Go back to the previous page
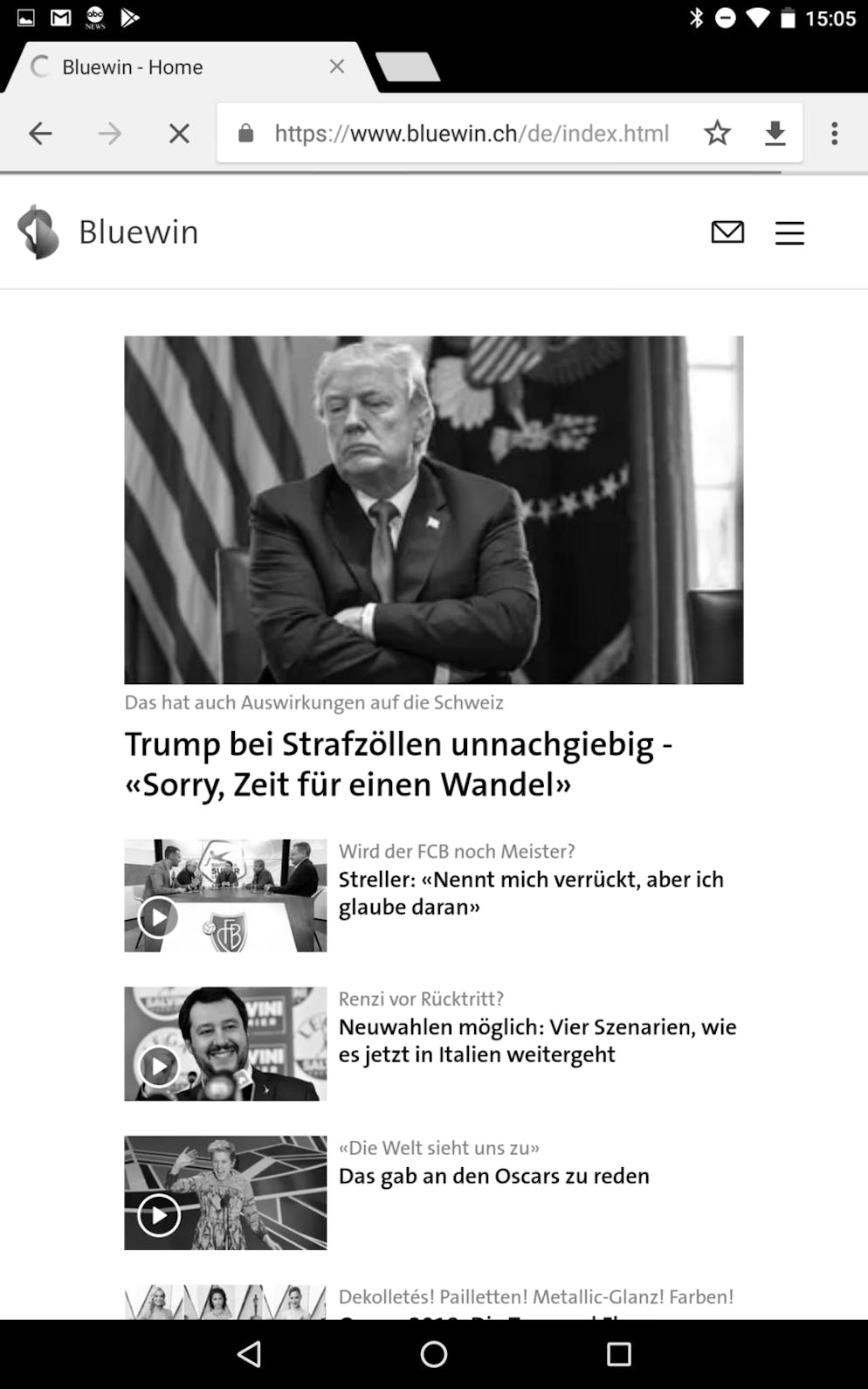Screen dimensions: 868x1389 click(40, 134)
